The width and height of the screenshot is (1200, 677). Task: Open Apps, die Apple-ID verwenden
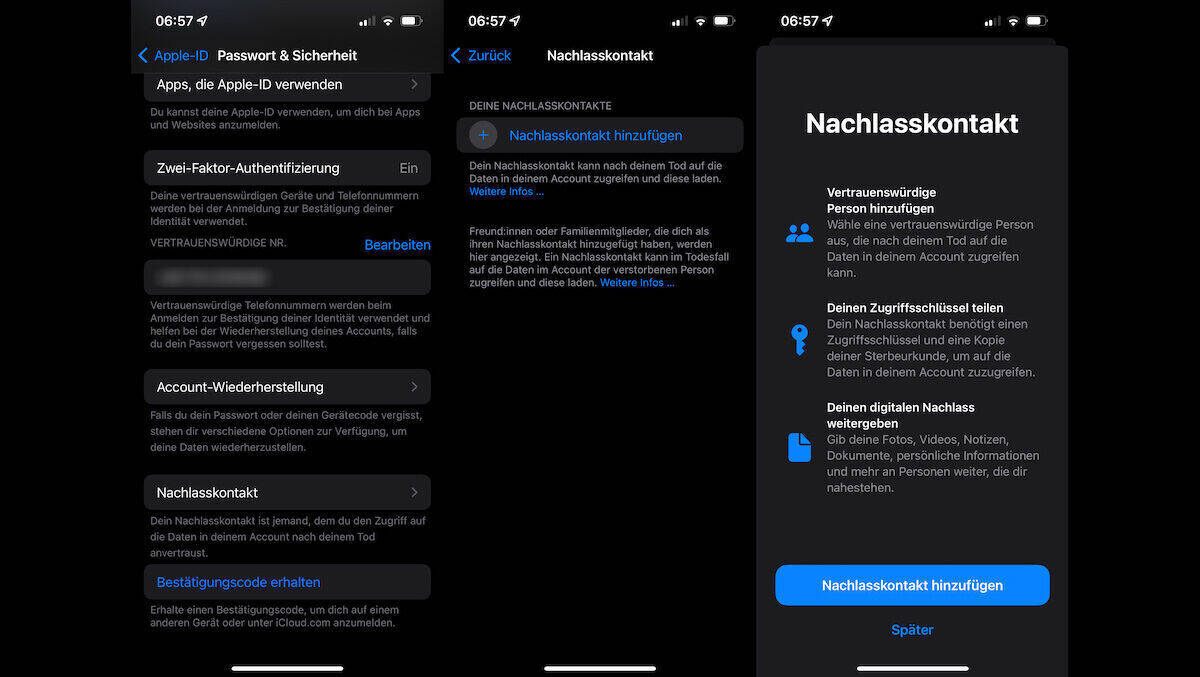click(x=287, y=85)
